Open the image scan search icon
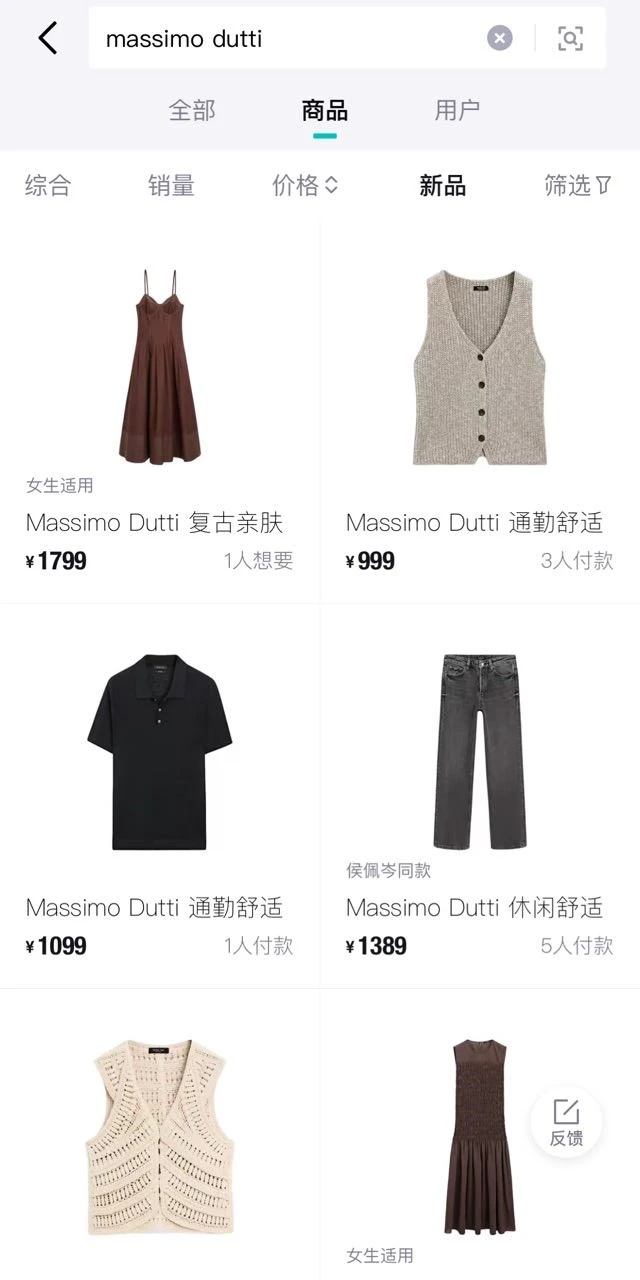640x1280 pixels. (x=570, y=38)
